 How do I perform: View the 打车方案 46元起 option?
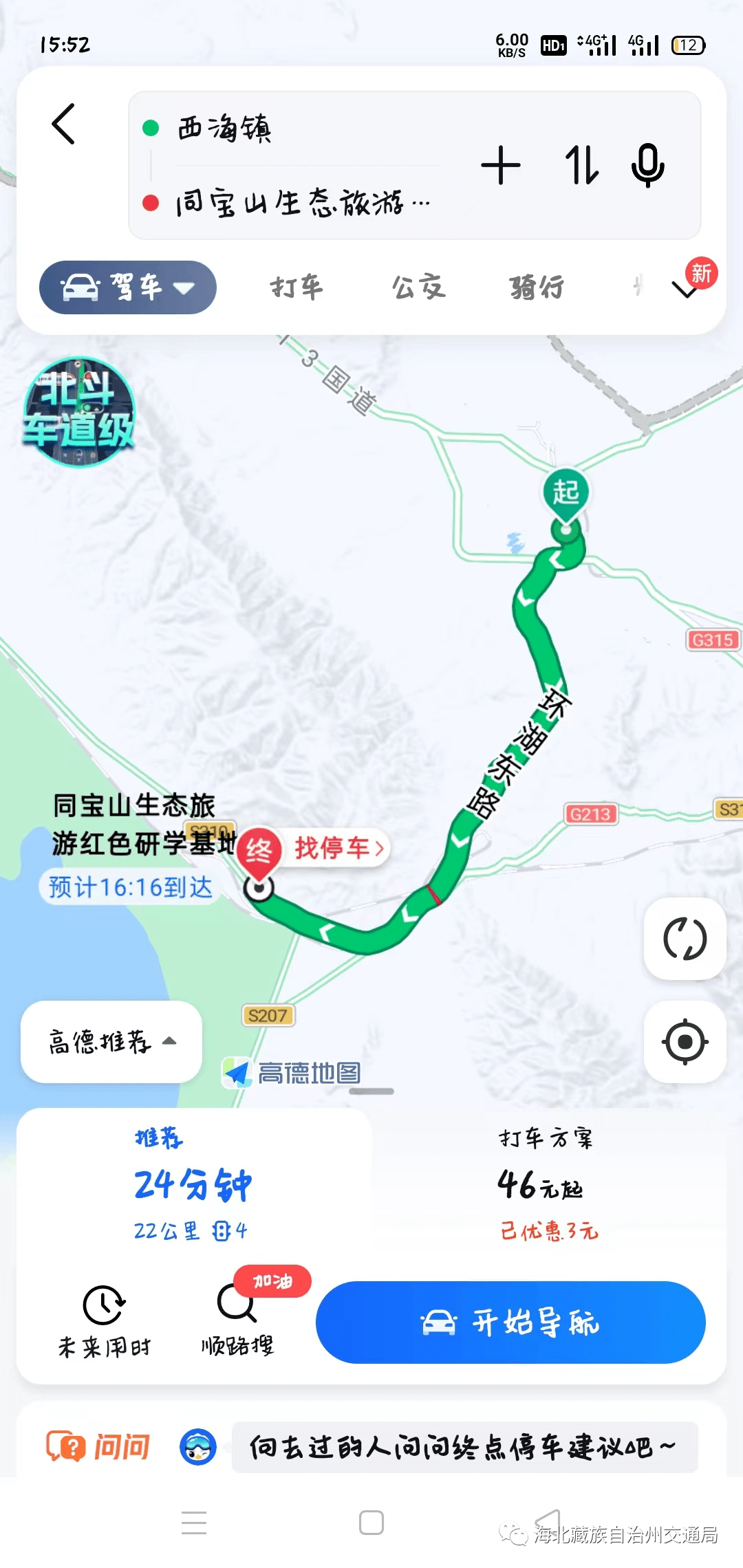coord(547,1184)
